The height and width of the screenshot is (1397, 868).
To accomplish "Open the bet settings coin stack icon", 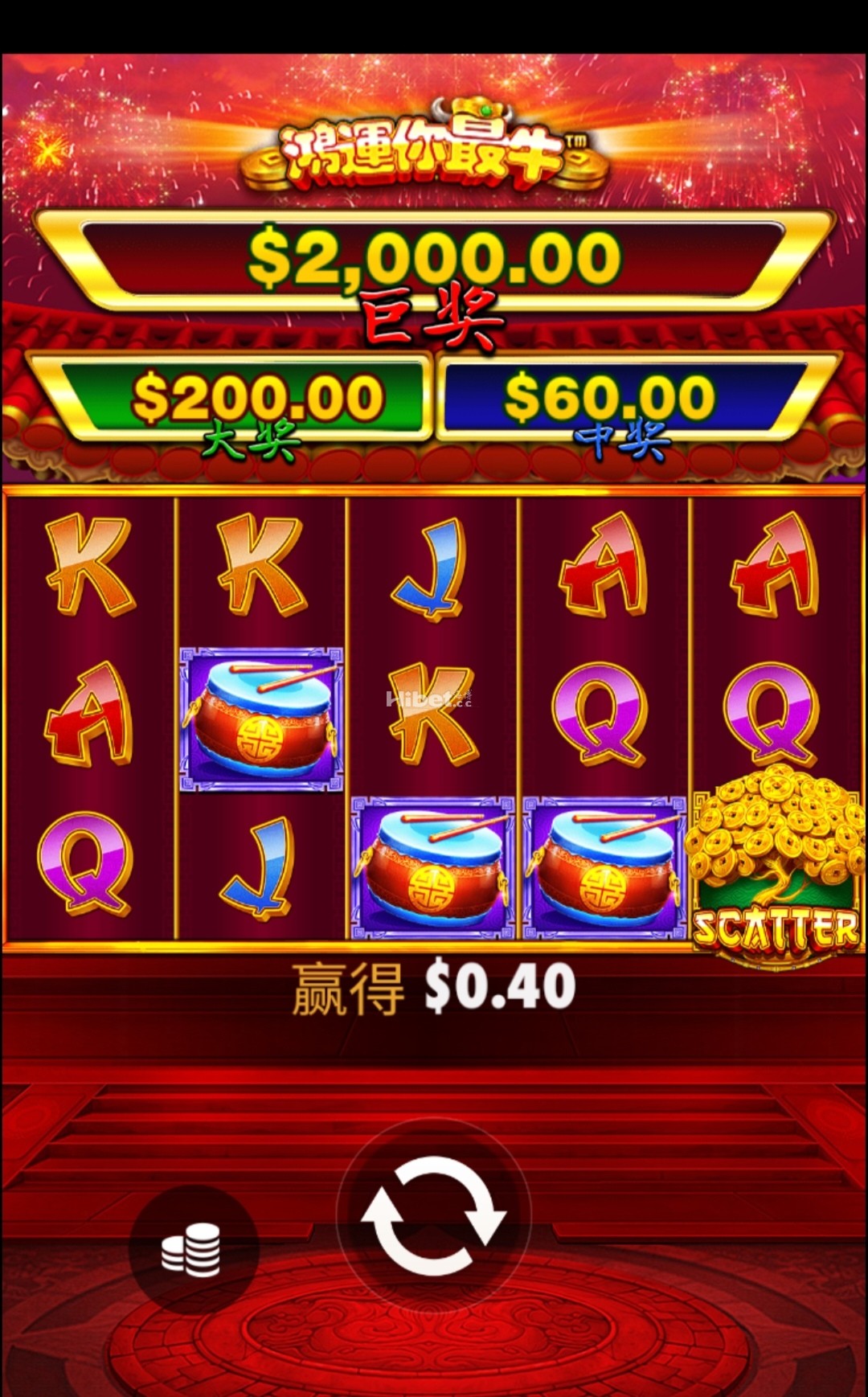I will tap(193, 1250).
